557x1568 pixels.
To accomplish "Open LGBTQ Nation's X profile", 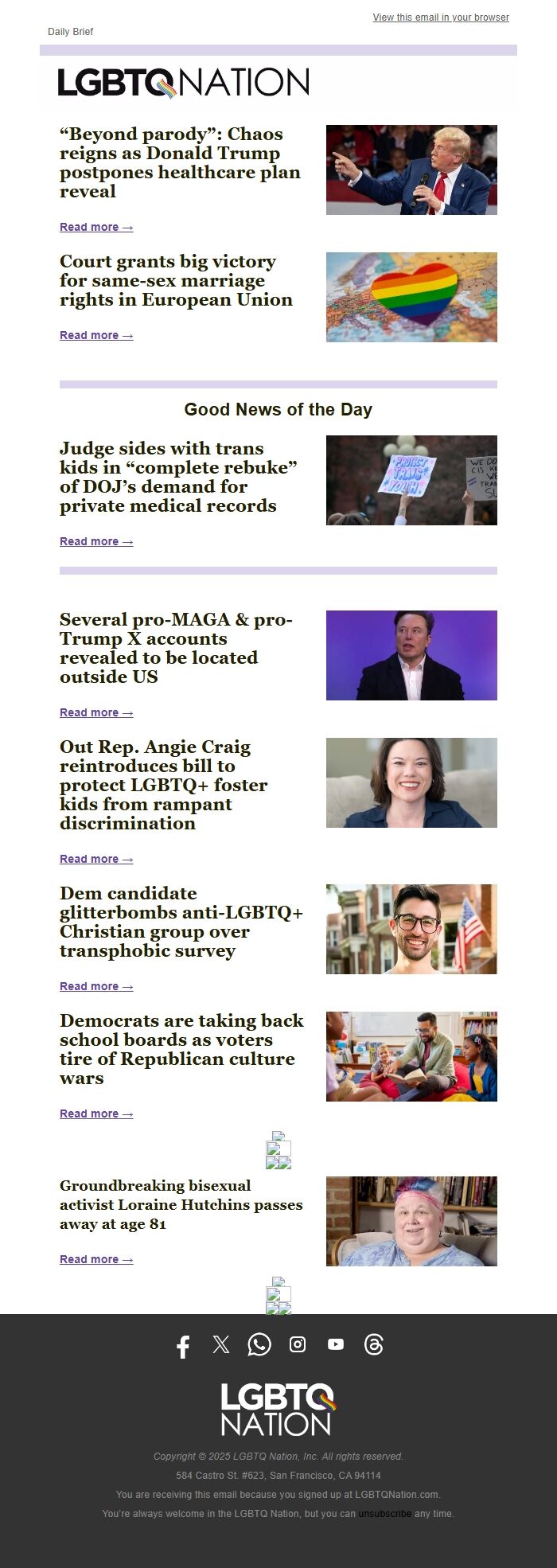I will 221,1344.
